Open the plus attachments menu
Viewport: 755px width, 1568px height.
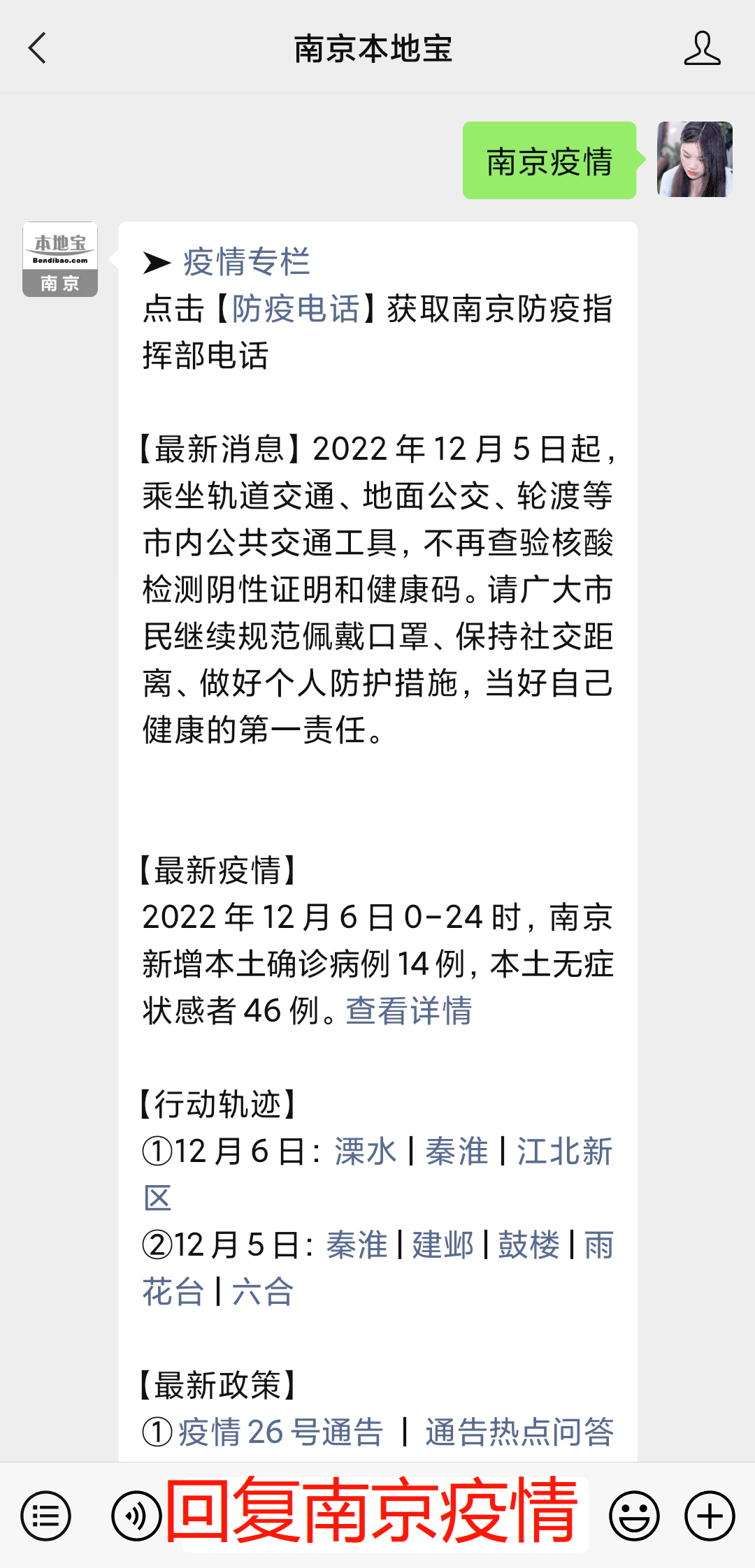coord(710,1516)
